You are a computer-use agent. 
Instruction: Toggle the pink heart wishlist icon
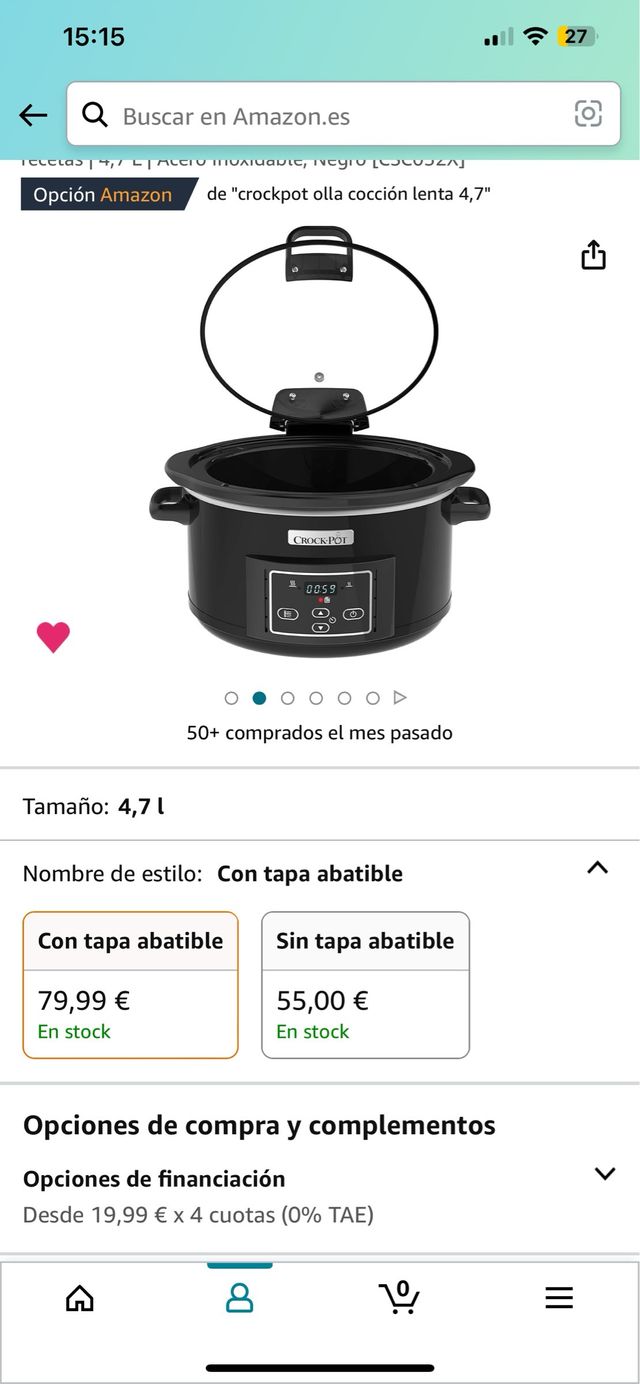click(53, 637)
